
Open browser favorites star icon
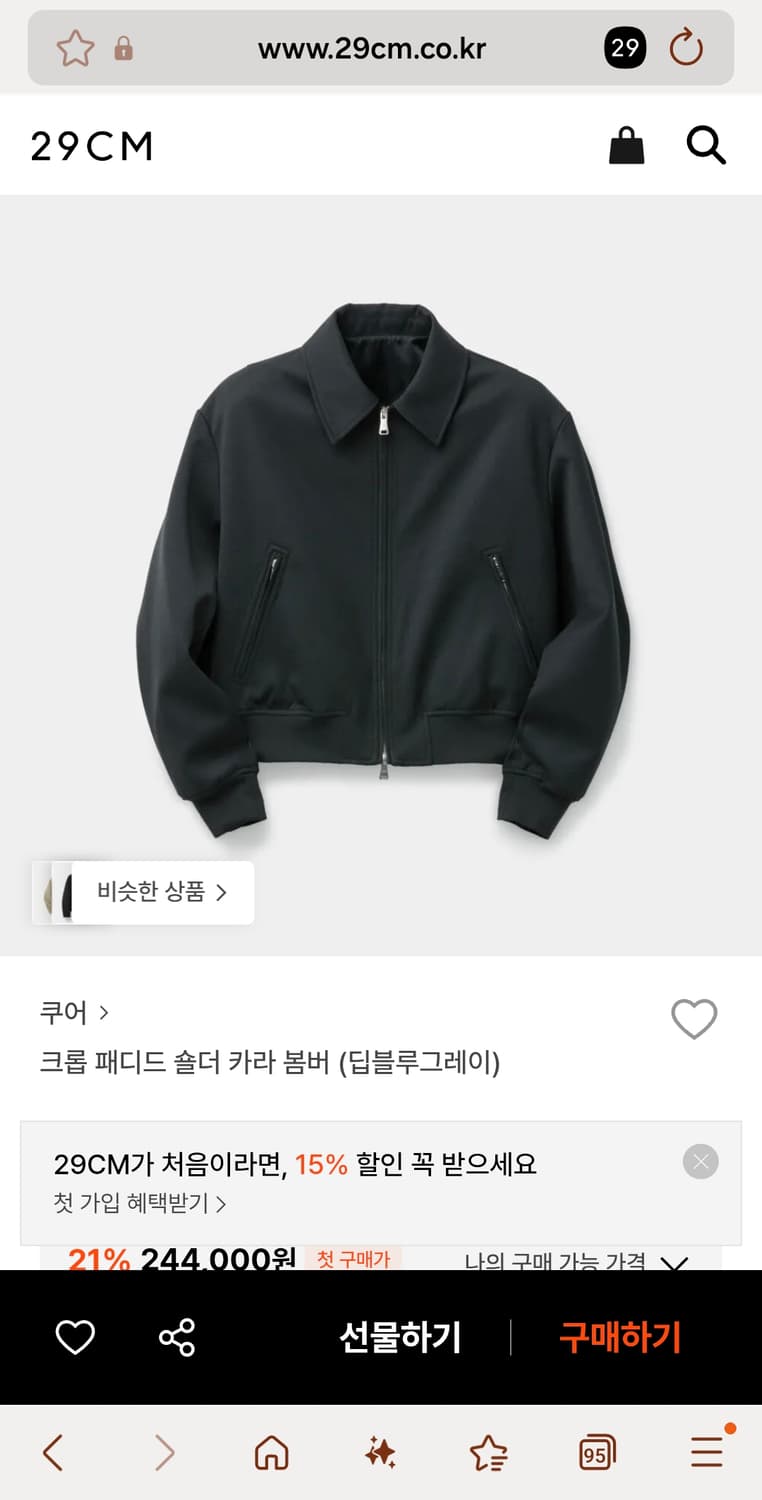(x=489, y=1451)
